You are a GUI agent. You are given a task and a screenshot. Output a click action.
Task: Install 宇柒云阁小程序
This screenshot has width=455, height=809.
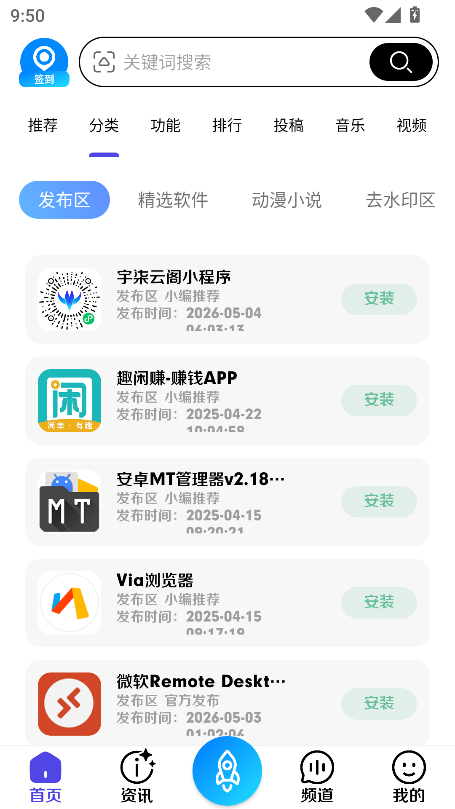[x=379, y=299]
